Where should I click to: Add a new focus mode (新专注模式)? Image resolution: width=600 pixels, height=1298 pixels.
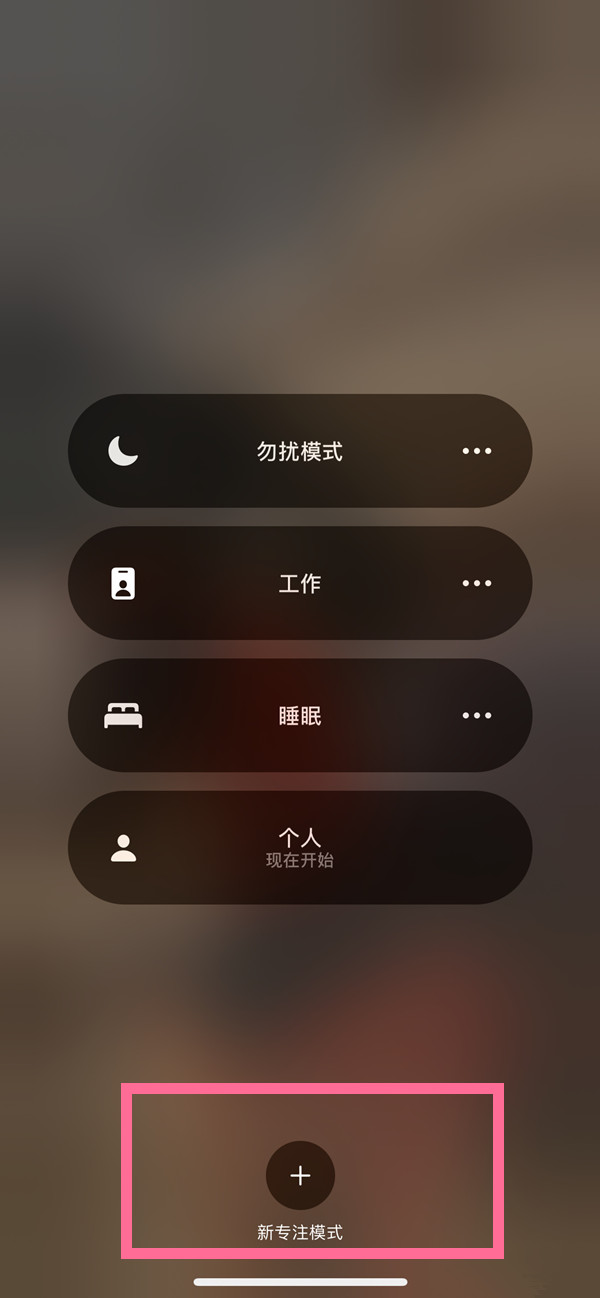pyautogui.click(x=300, y=1176)
